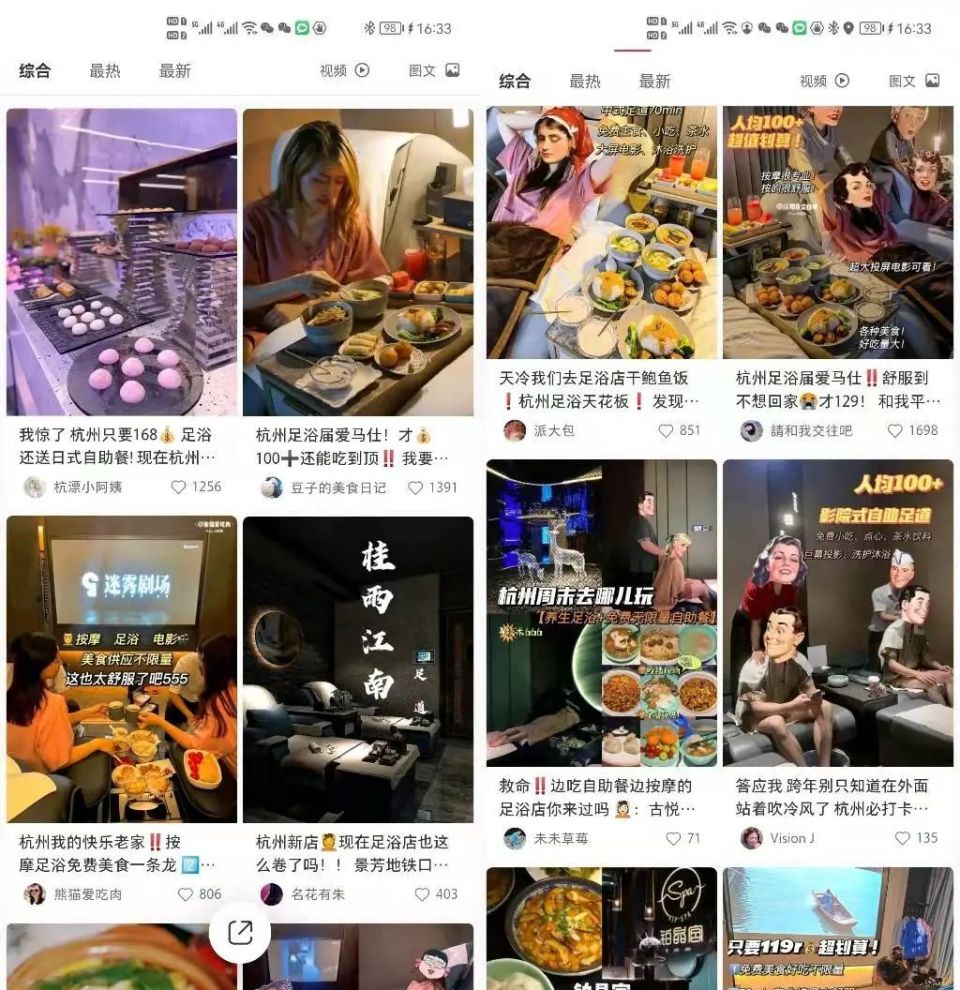The image size is (960, 990).
Task: Tap the floating share arrow button at bottom center
Action: click(240, 932)
